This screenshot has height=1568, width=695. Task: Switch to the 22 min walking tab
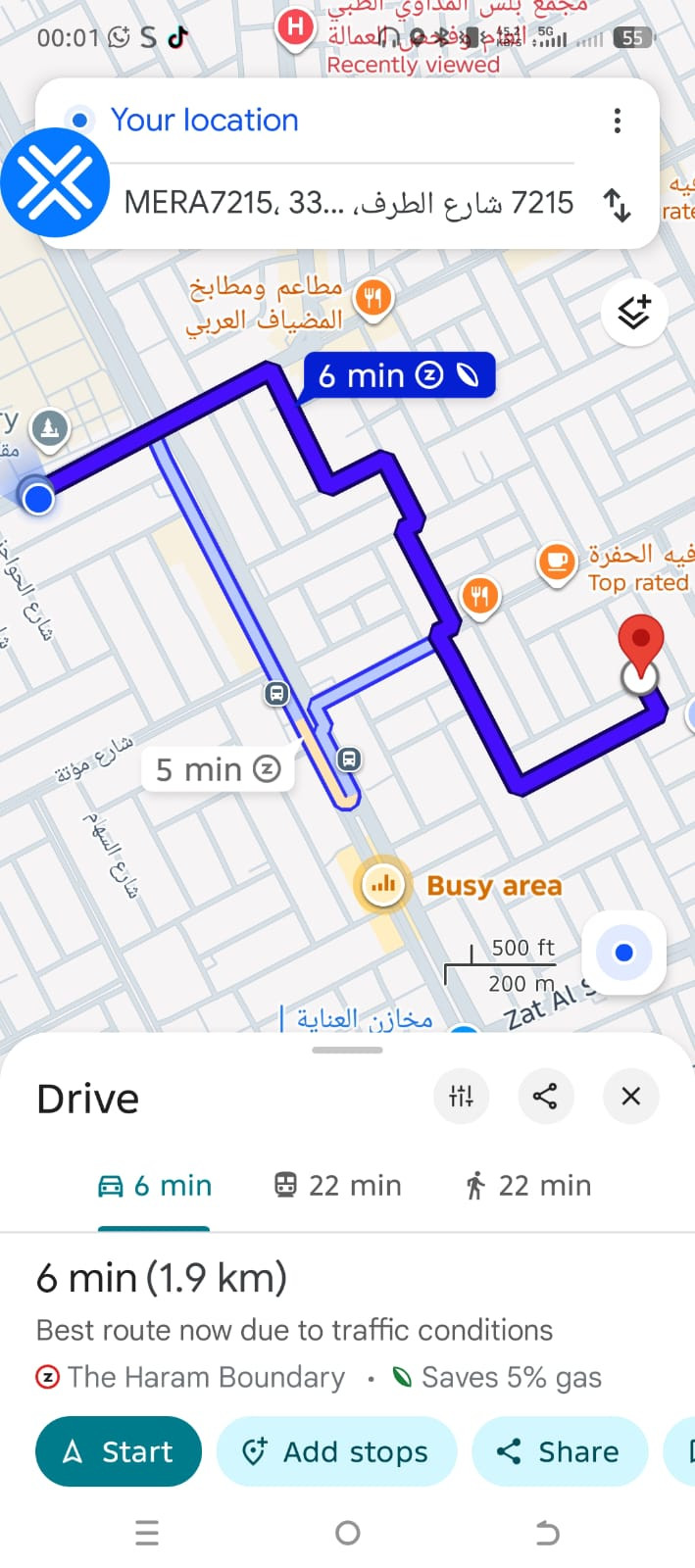tap(527, 1186)
